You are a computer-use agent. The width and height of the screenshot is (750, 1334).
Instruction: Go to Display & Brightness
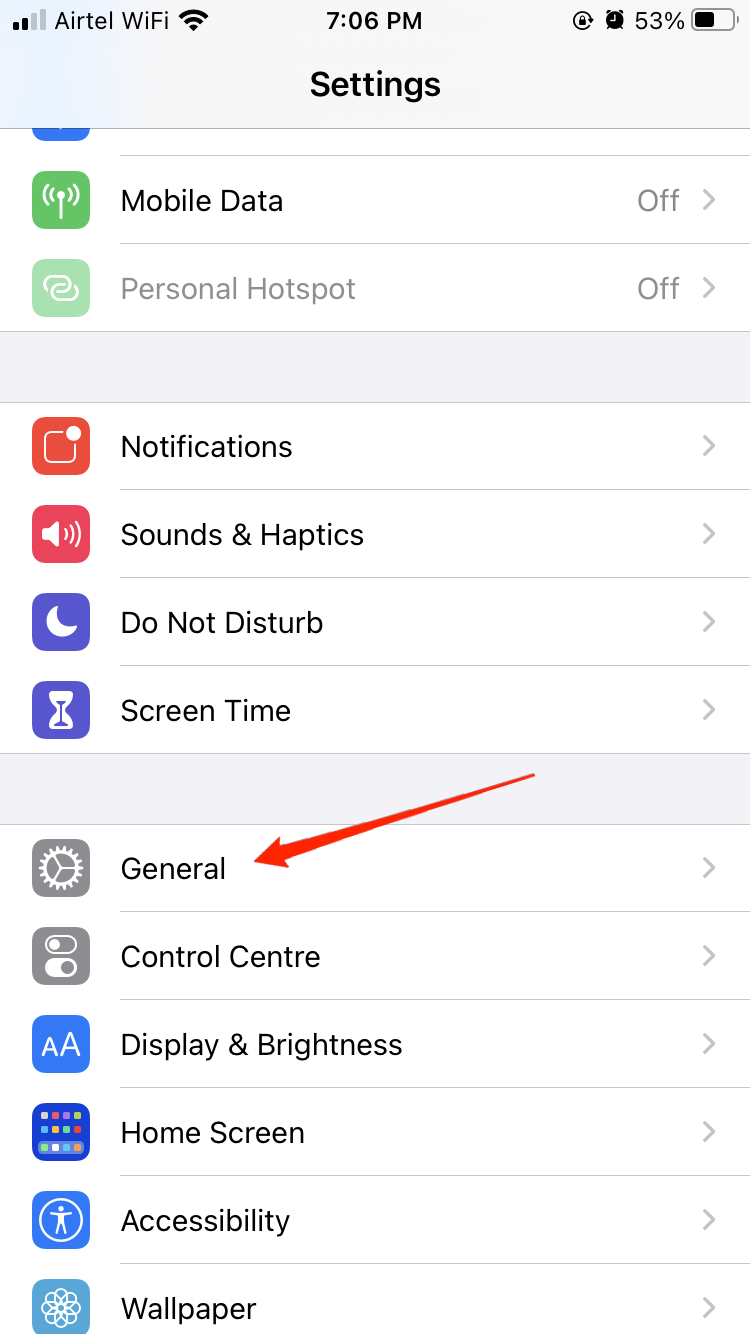click(375, 1044)
